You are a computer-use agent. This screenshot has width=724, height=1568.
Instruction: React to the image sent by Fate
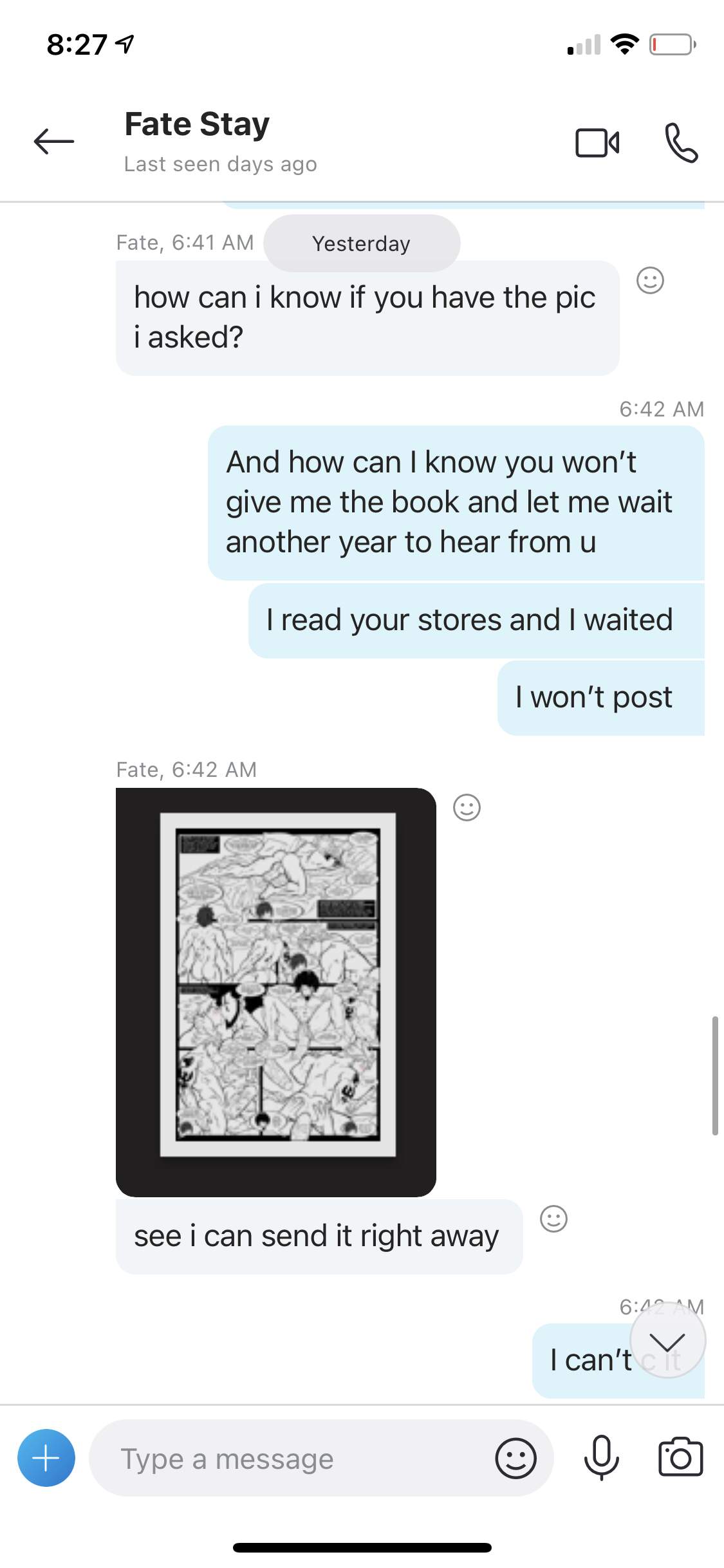point(467,807)
